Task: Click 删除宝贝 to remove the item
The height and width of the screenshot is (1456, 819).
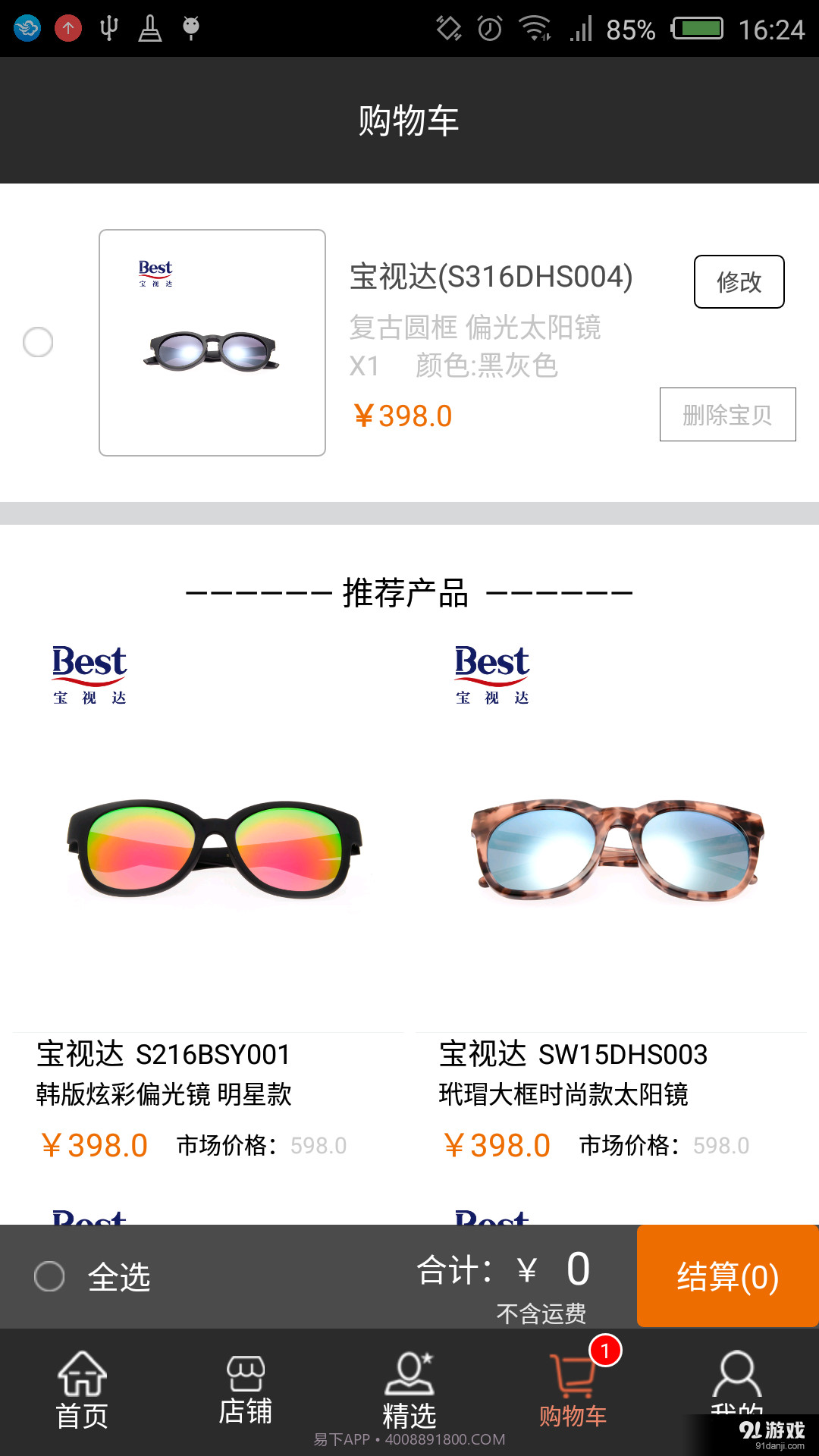Action: [726, 414]
